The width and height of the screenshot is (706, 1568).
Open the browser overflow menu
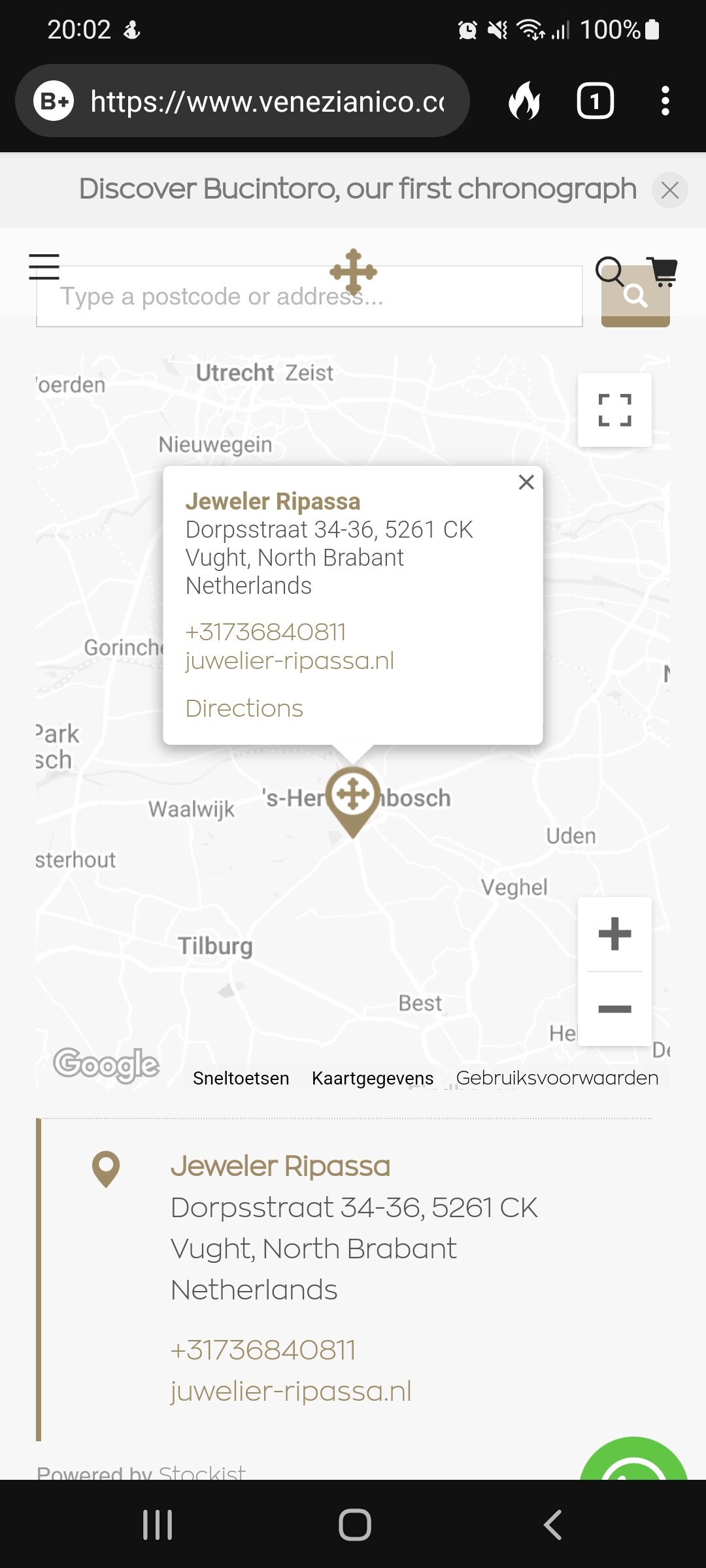click(x=665, y=101)
